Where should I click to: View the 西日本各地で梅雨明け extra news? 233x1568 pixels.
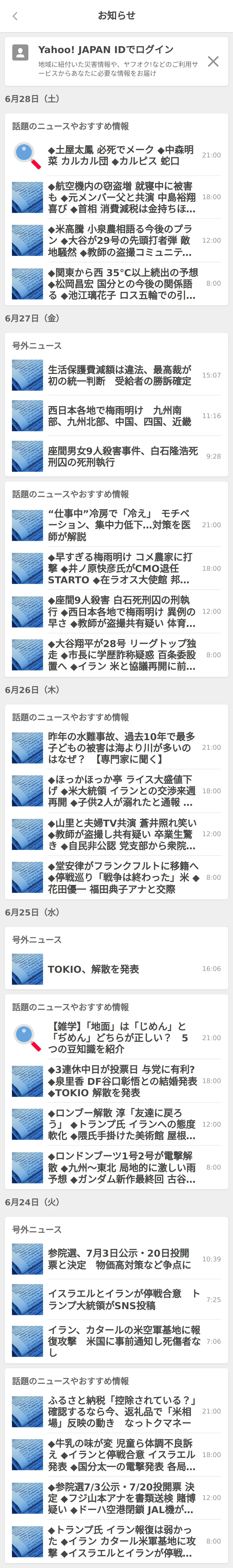[122, 416]
